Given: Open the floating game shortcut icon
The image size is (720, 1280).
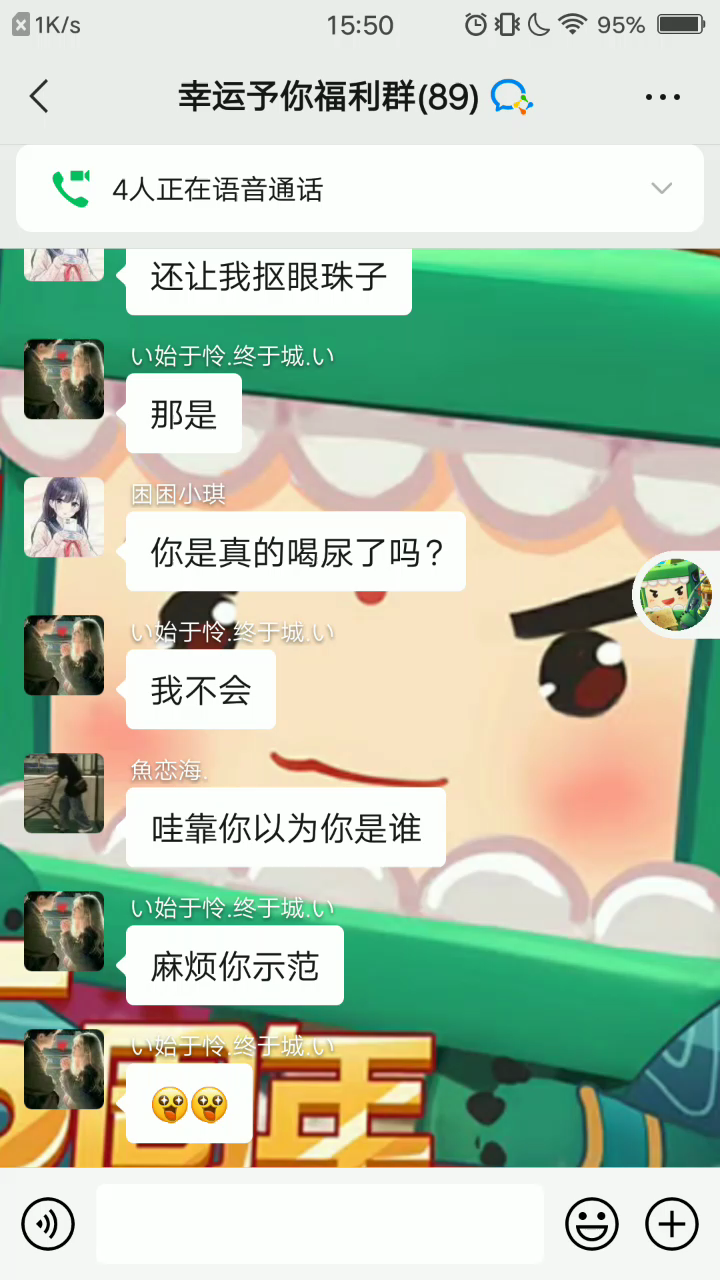Looking at the screenshot, I should tap(677, 595).
